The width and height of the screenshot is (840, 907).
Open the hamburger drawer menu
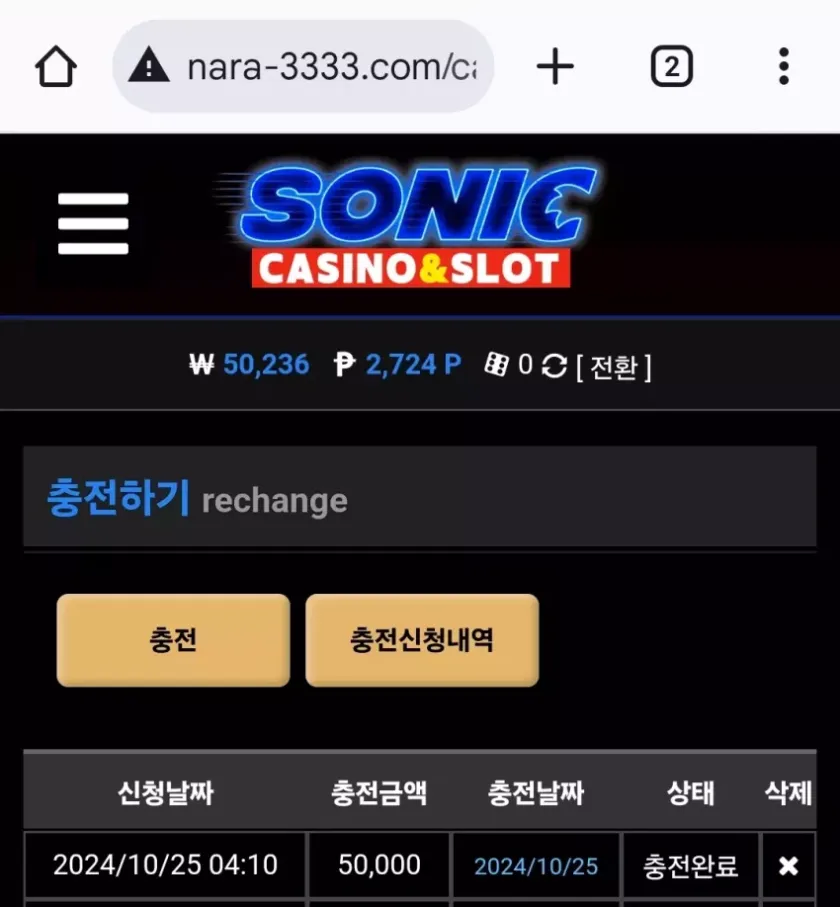(93, 224)
